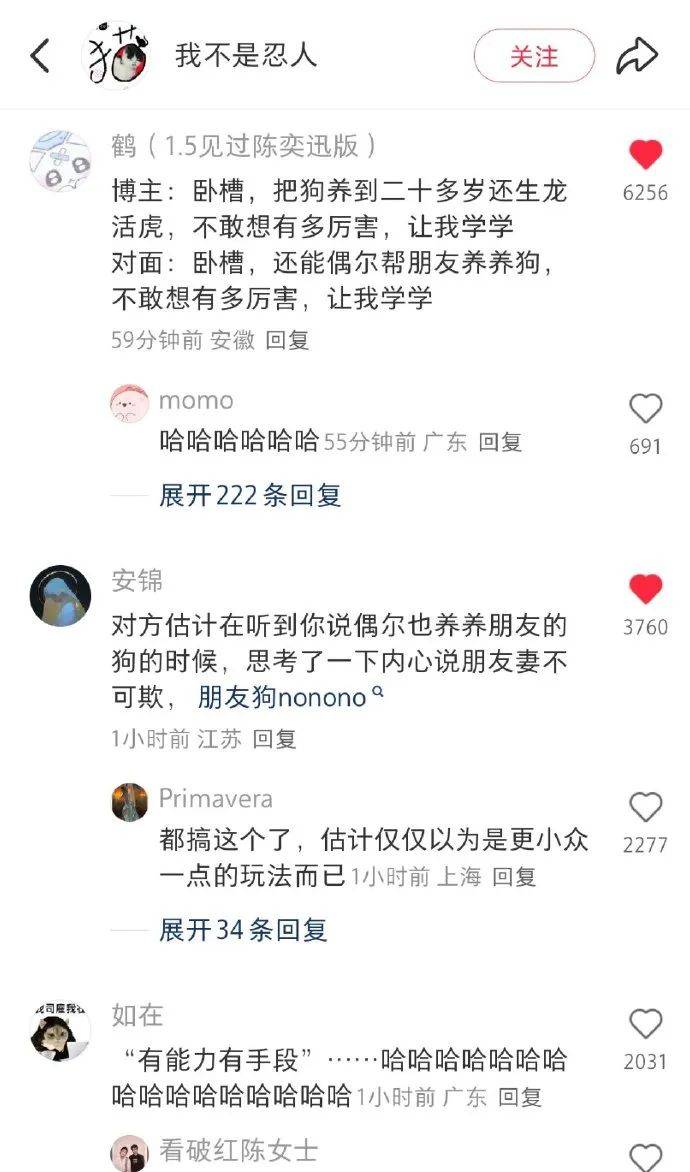Reply to 鹤's comment
Image resolution: width=690 pixels, height=1172 pixels.
pyautogui.click(x=288, y=340)
